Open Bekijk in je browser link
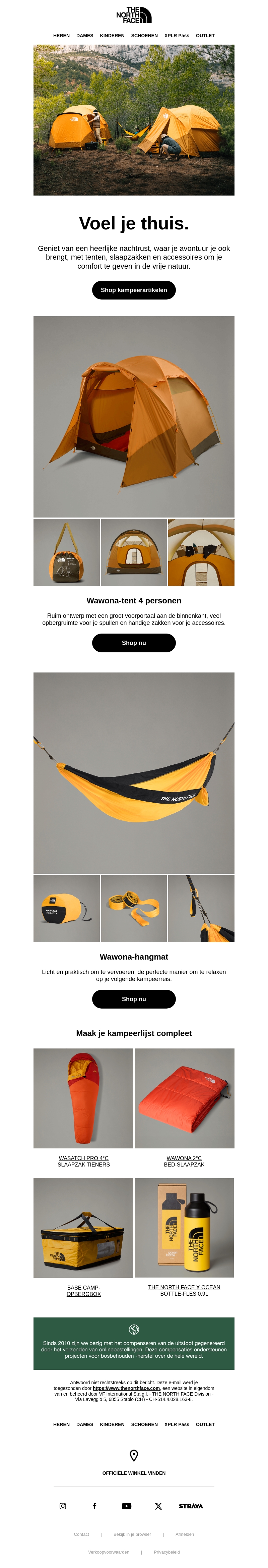The height and width of the screenshot is (1568, 268). click(x=132, y=1534)
